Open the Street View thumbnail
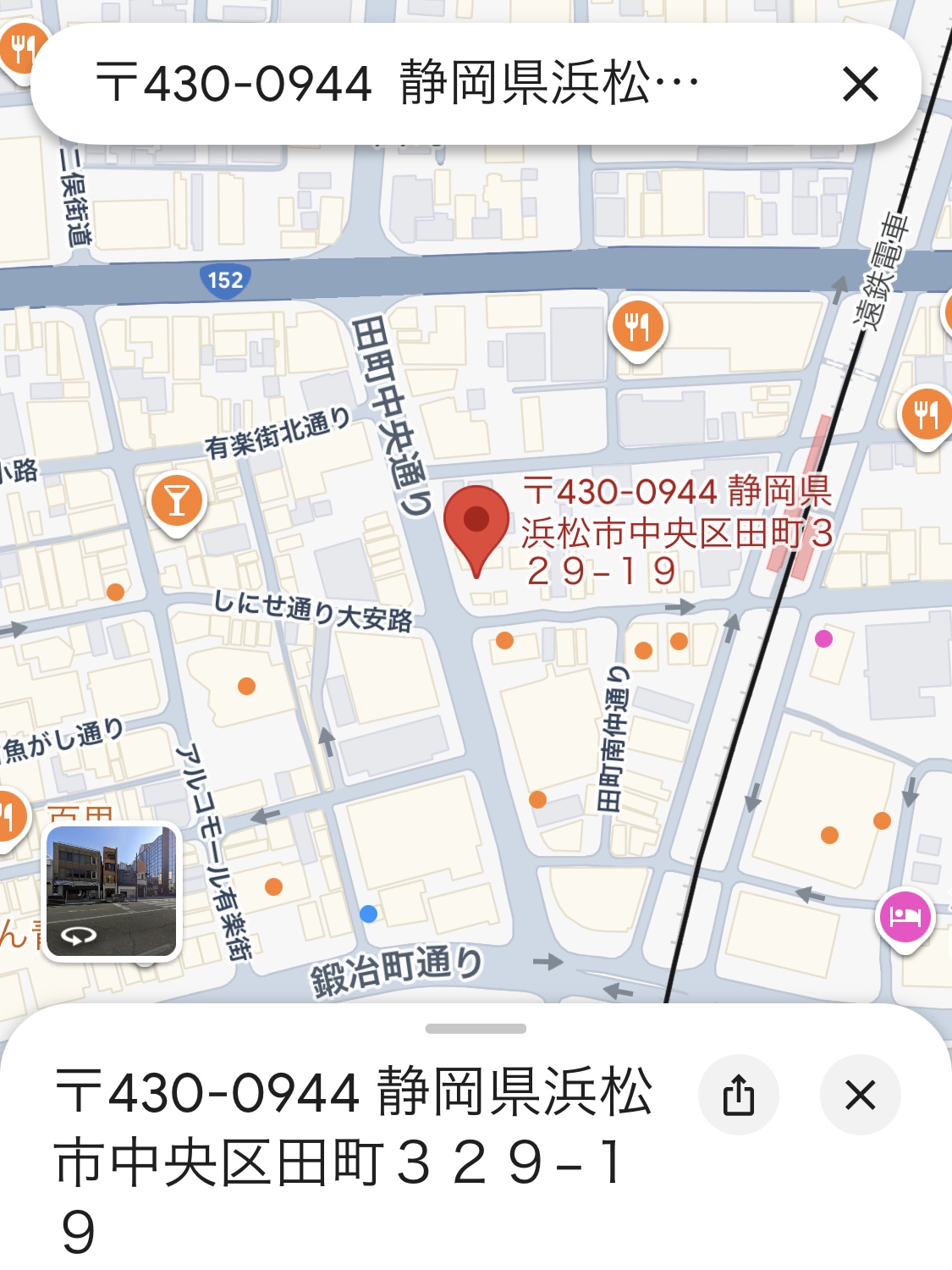The image size is (952, 1270). [x=113, y=891]
